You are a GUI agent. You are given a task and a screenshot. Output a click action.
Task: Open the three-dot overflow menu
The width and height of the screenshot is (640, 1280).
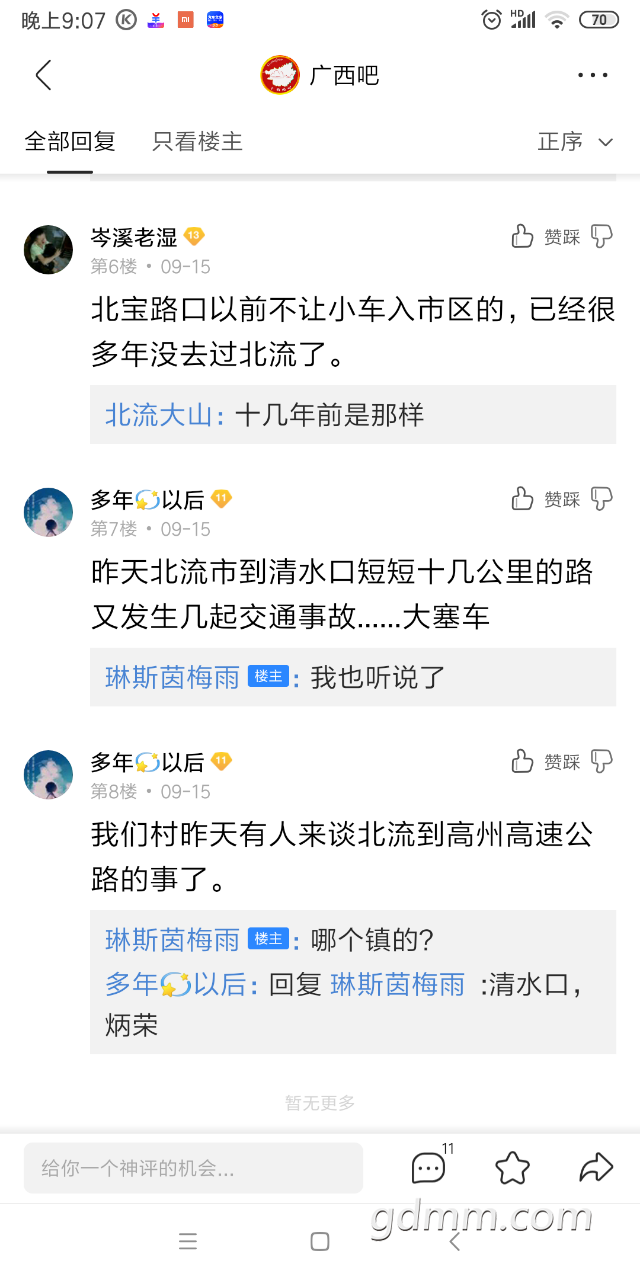tap(592, 75)
